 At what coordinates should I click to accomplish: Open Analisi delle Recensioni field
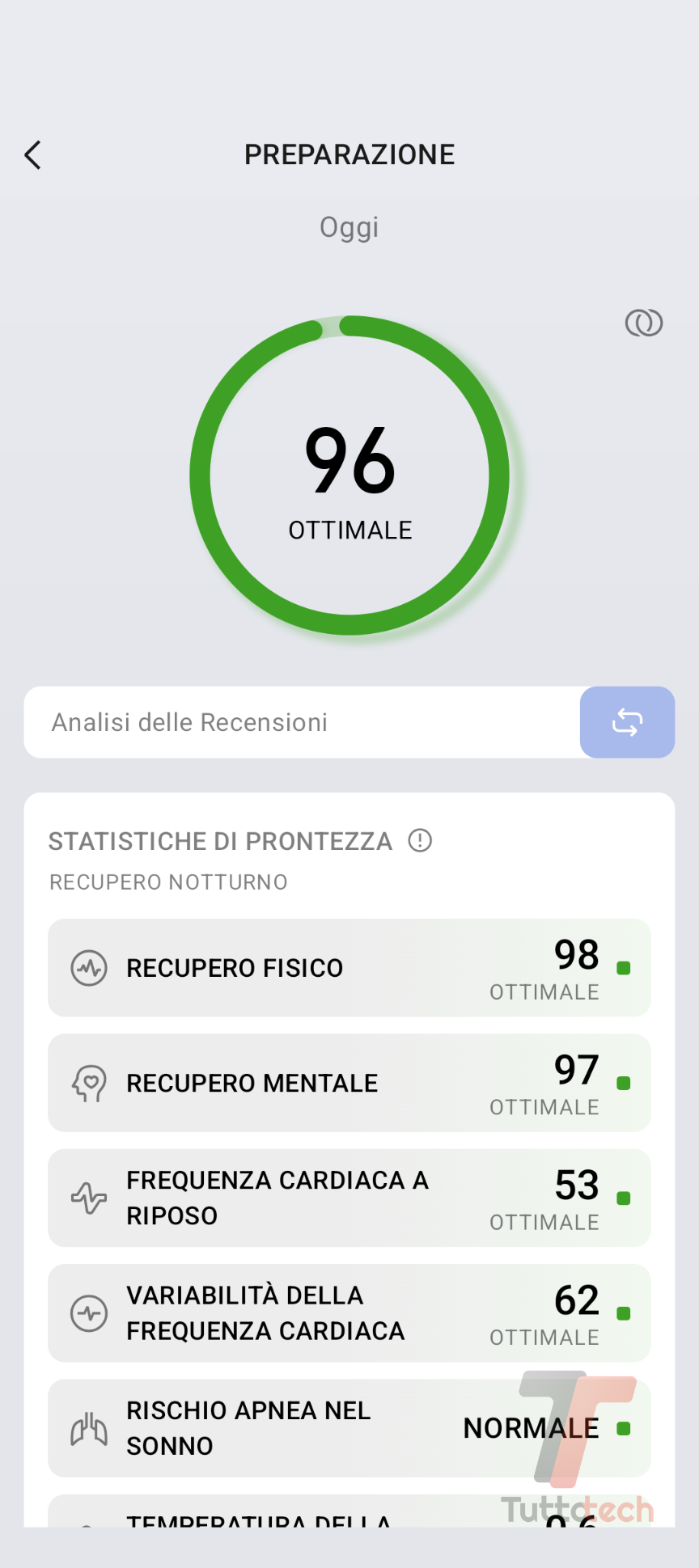tap(301, 722)
